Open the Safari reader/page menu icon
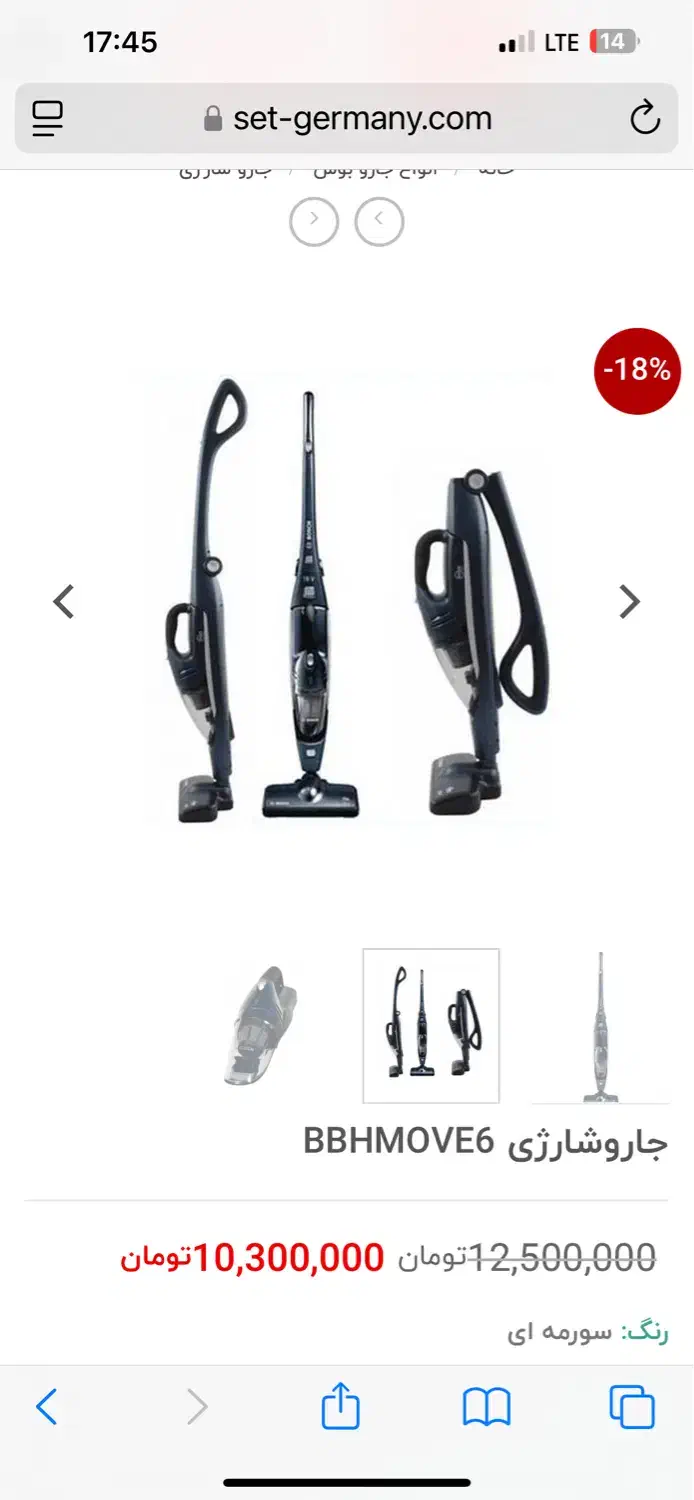The width and height of the screenshot is (694, 1500). [x=48, y=118]
